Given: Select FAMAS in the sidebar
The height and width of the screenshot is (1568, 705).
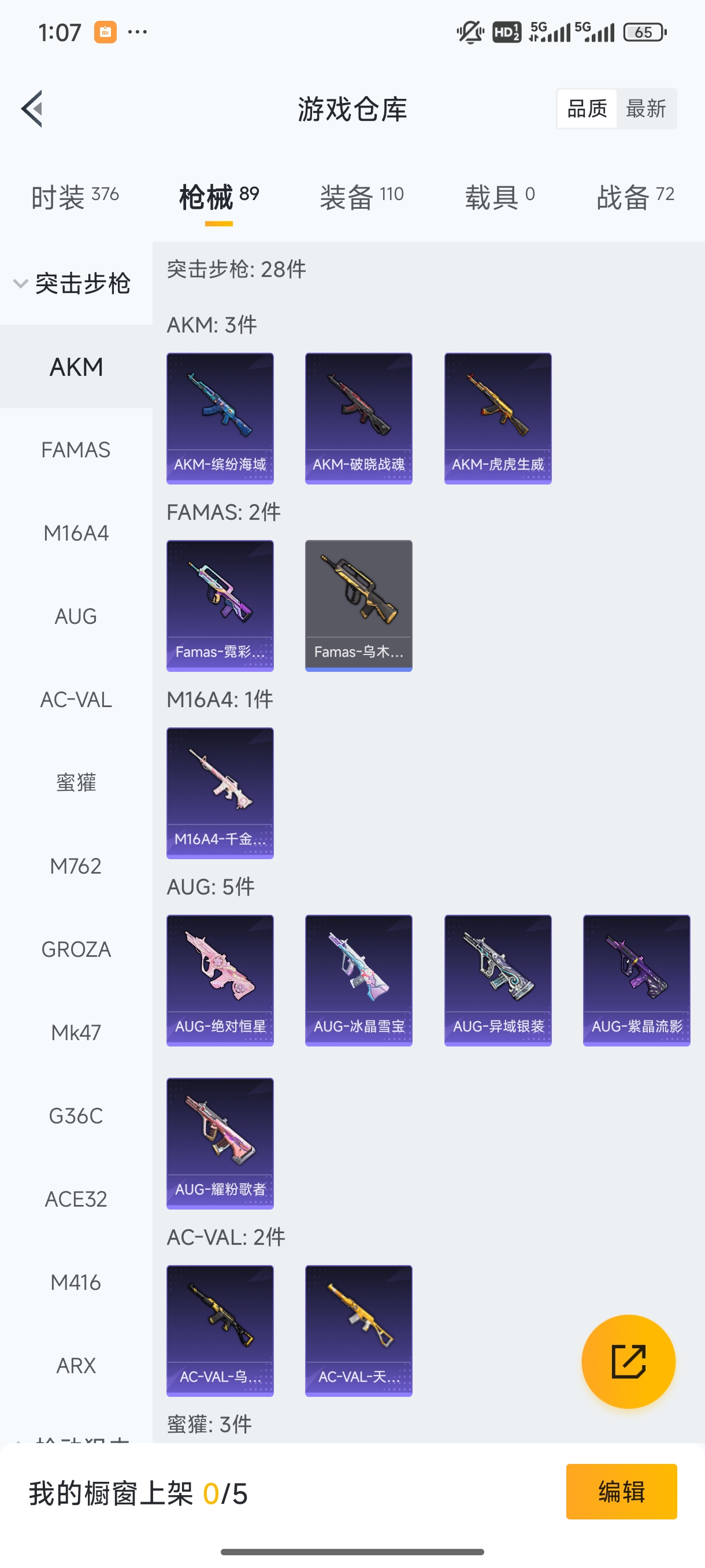Looking at the screenshot, I should tap(76, 450).
